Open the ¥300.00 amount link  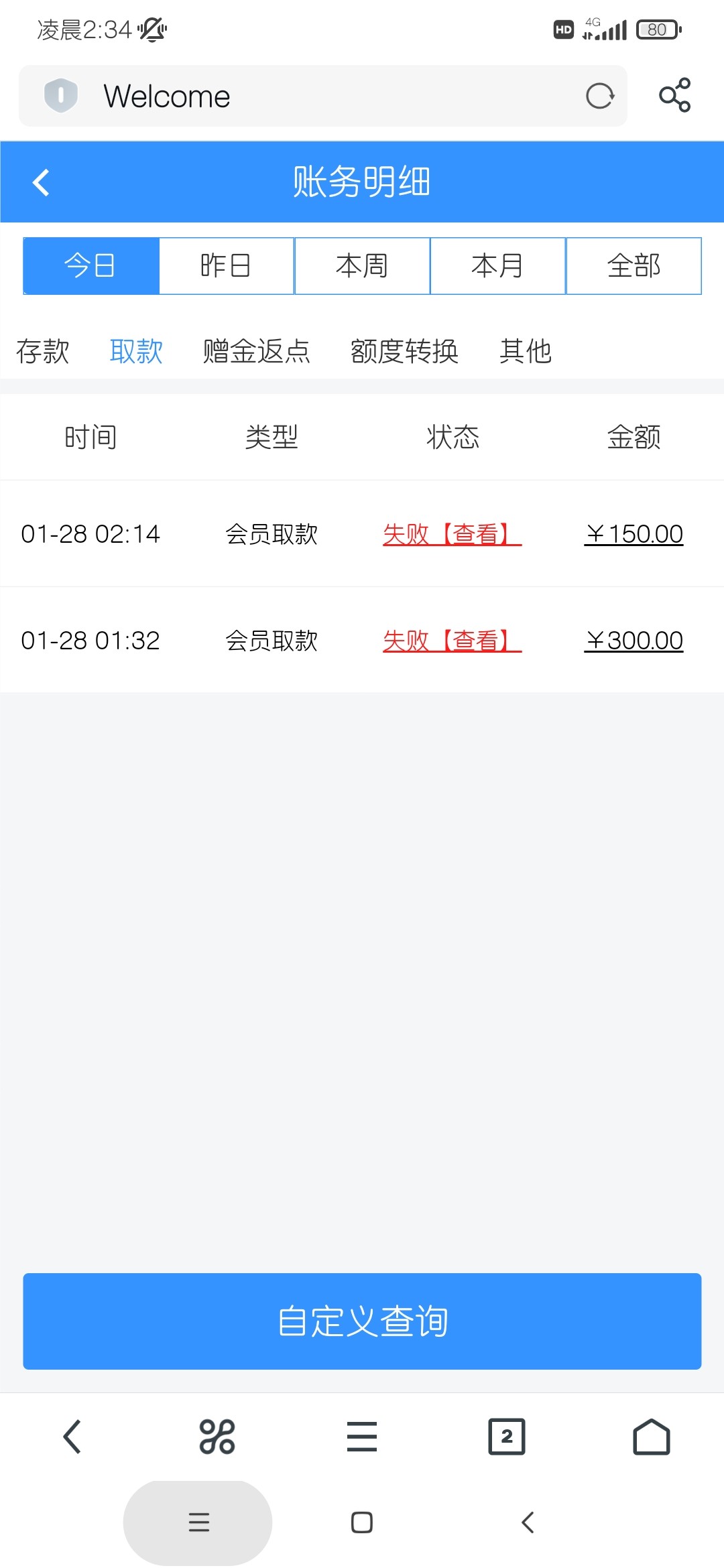point(633,641)
